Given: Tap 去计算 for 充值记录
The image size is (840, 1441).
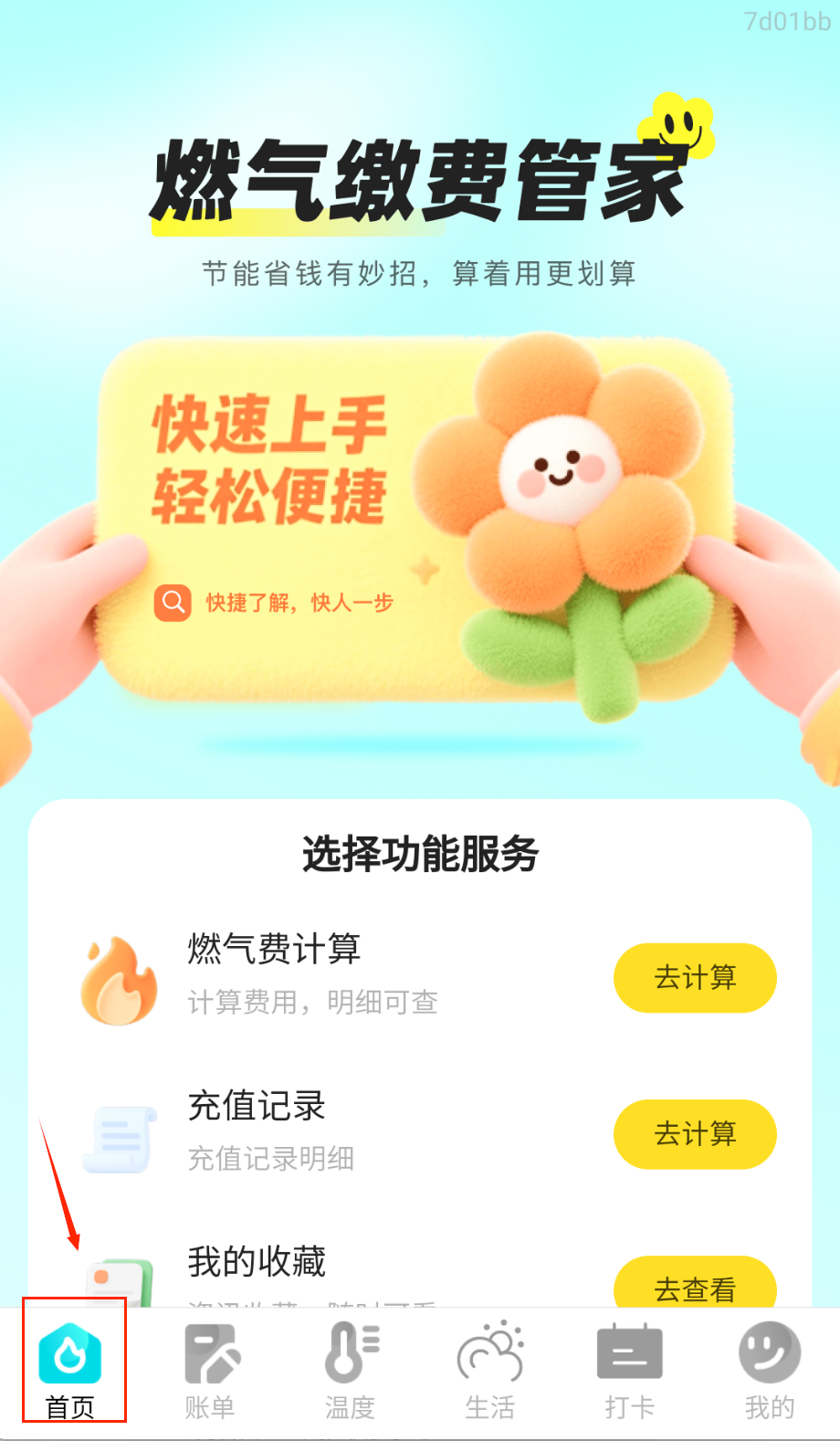Looking at the screenshot, I should 695,1134.
